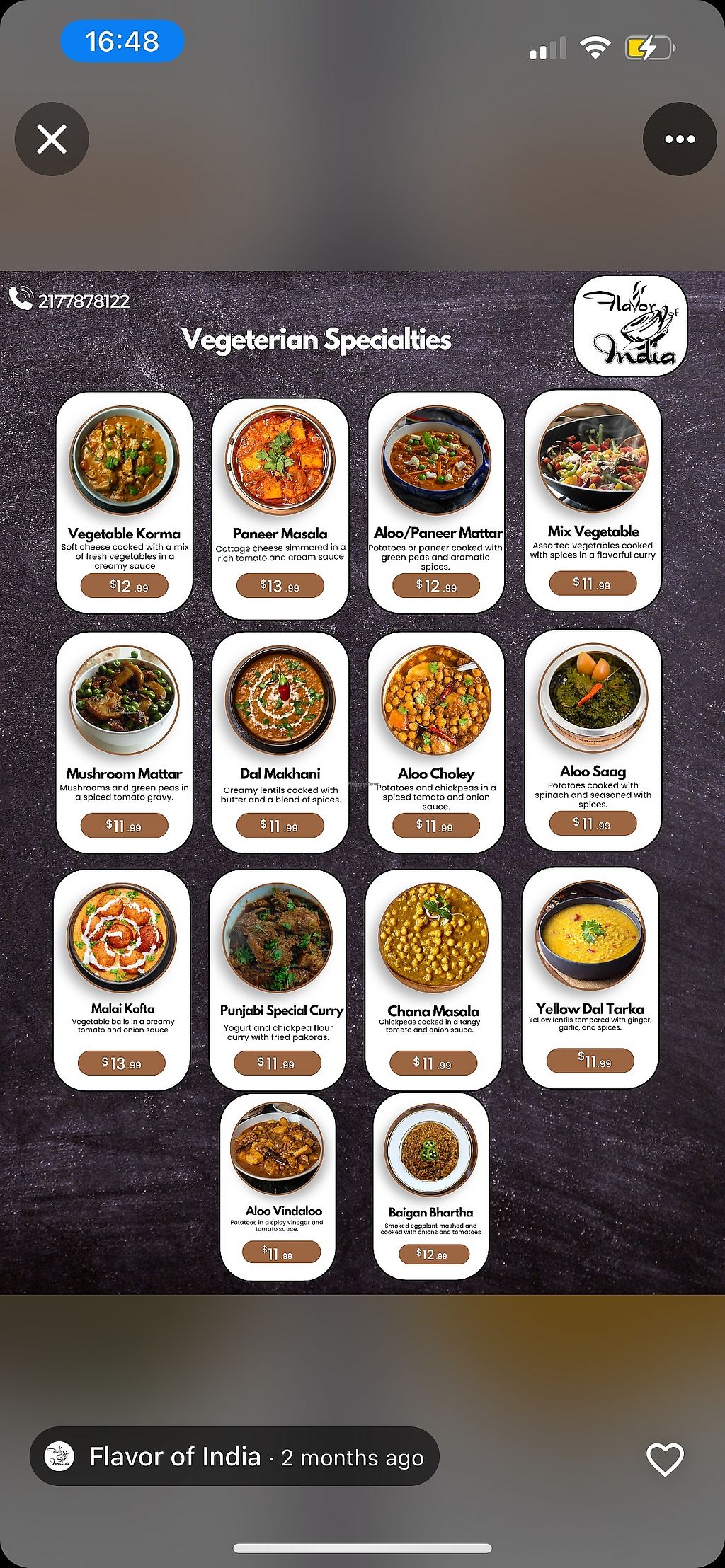Open the Flavor of India profile

tap(174, 1457)
